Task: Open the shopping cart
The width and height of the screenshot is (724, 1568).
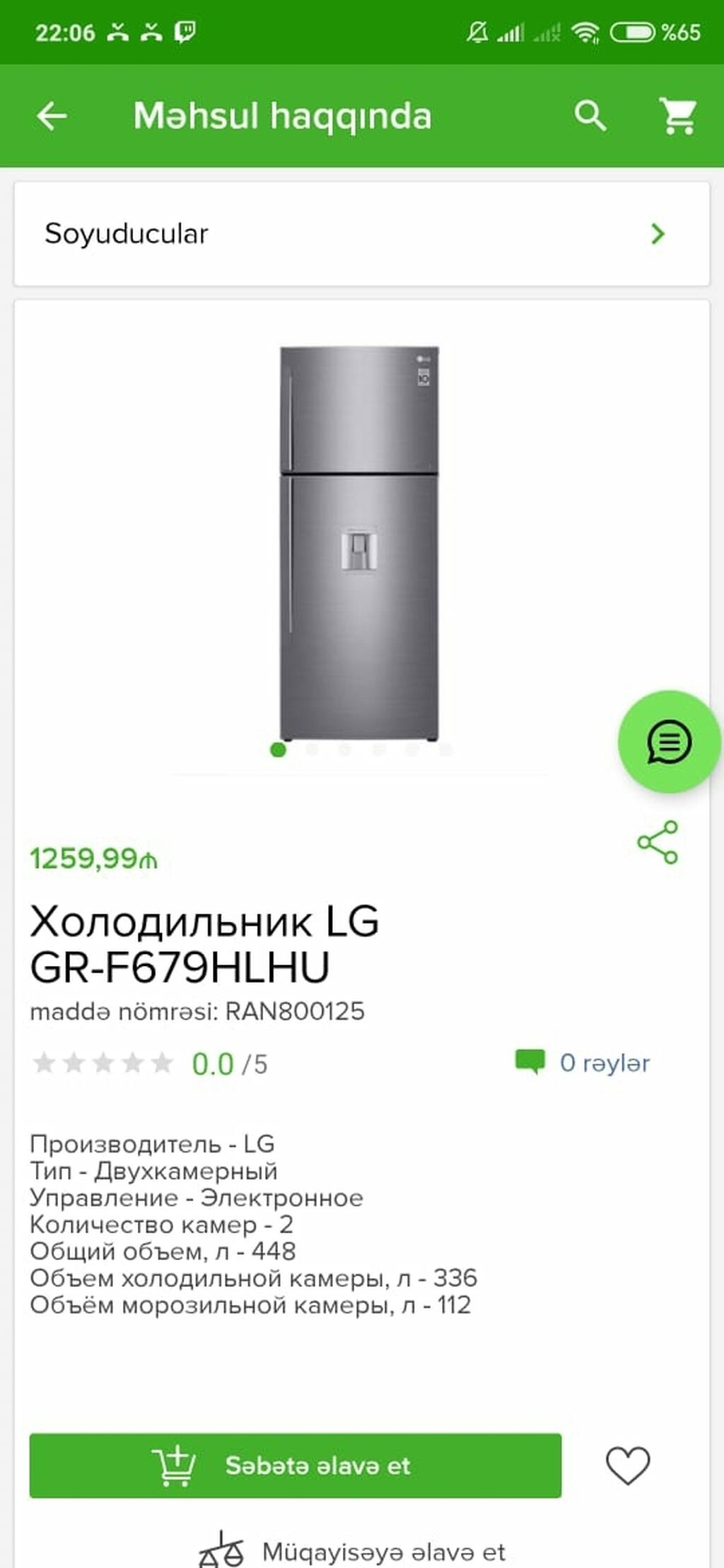Action: (x=678, y=116)
